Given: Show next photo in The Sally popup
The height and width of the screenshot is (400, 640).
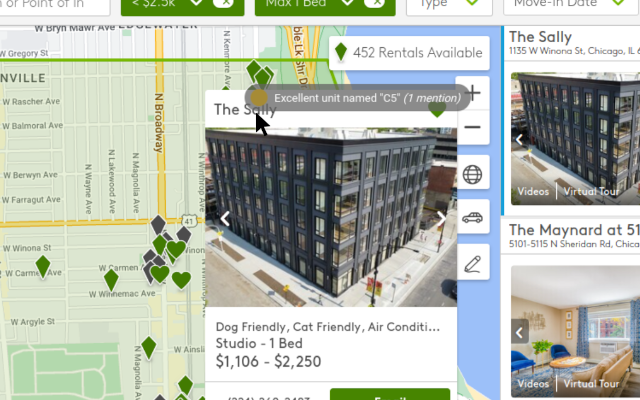Looking at the screenshot, I should point(442,217).
